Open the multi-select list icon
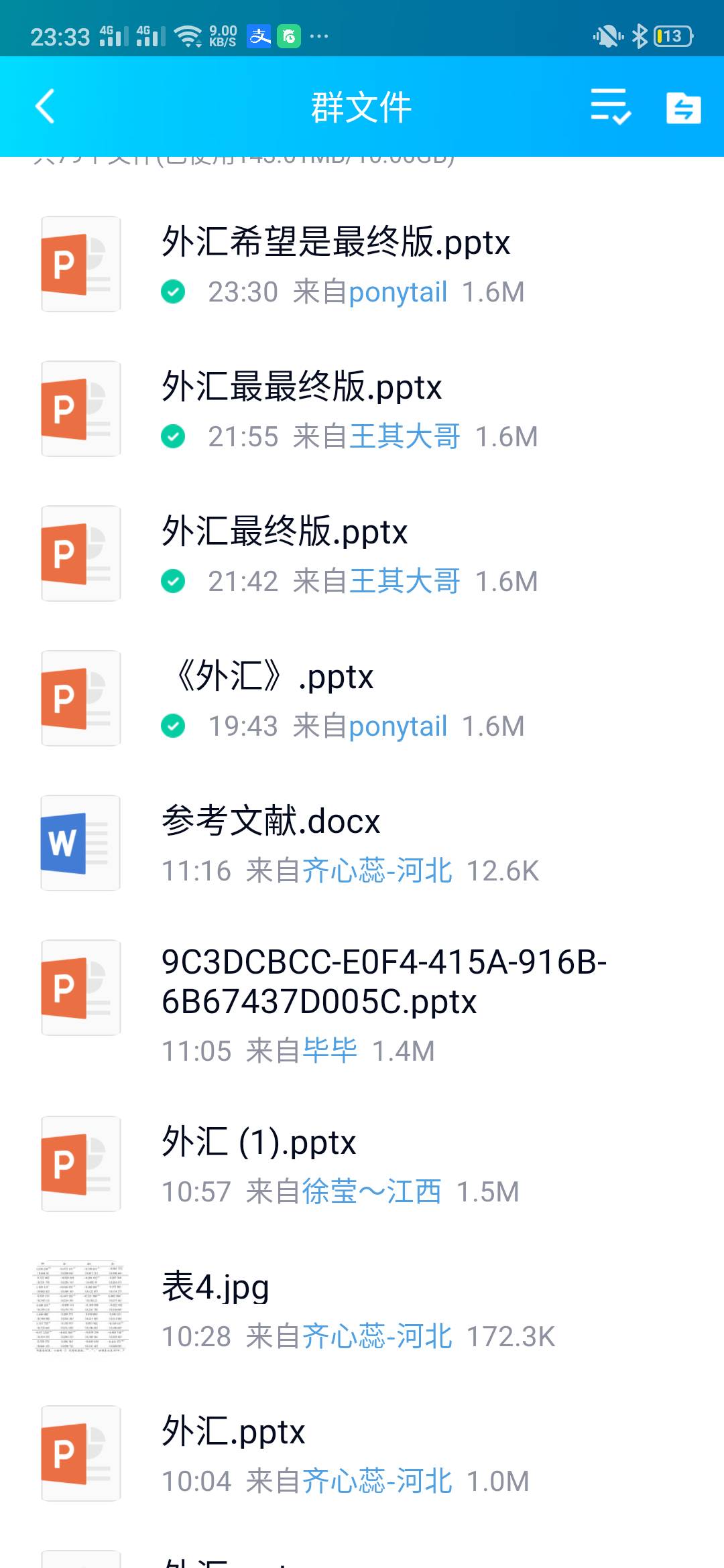 coord(610,107)
